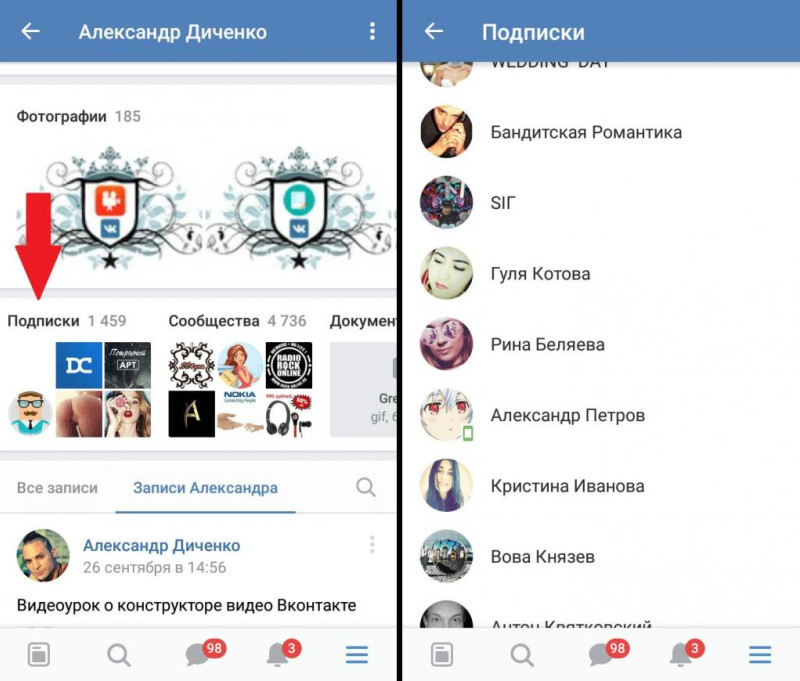The image size is (800, 681).
Task: View Гуля Котова's profile
Action: pyautogui.click(x=540, y=274)
